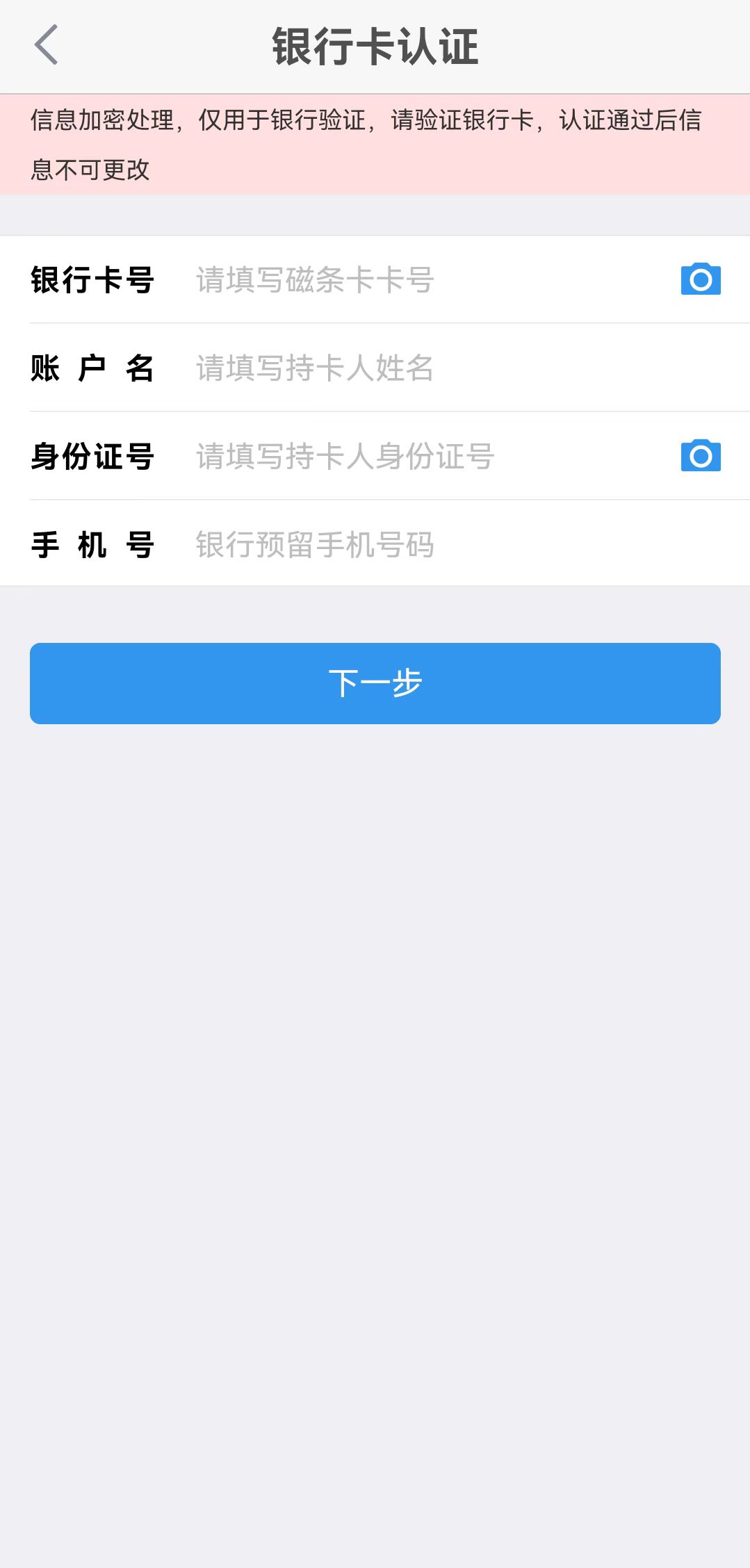Scan ID card with the 身份证号 camera icon
The height and width of the screenshot is (1568, 750).
coord(700,456)
